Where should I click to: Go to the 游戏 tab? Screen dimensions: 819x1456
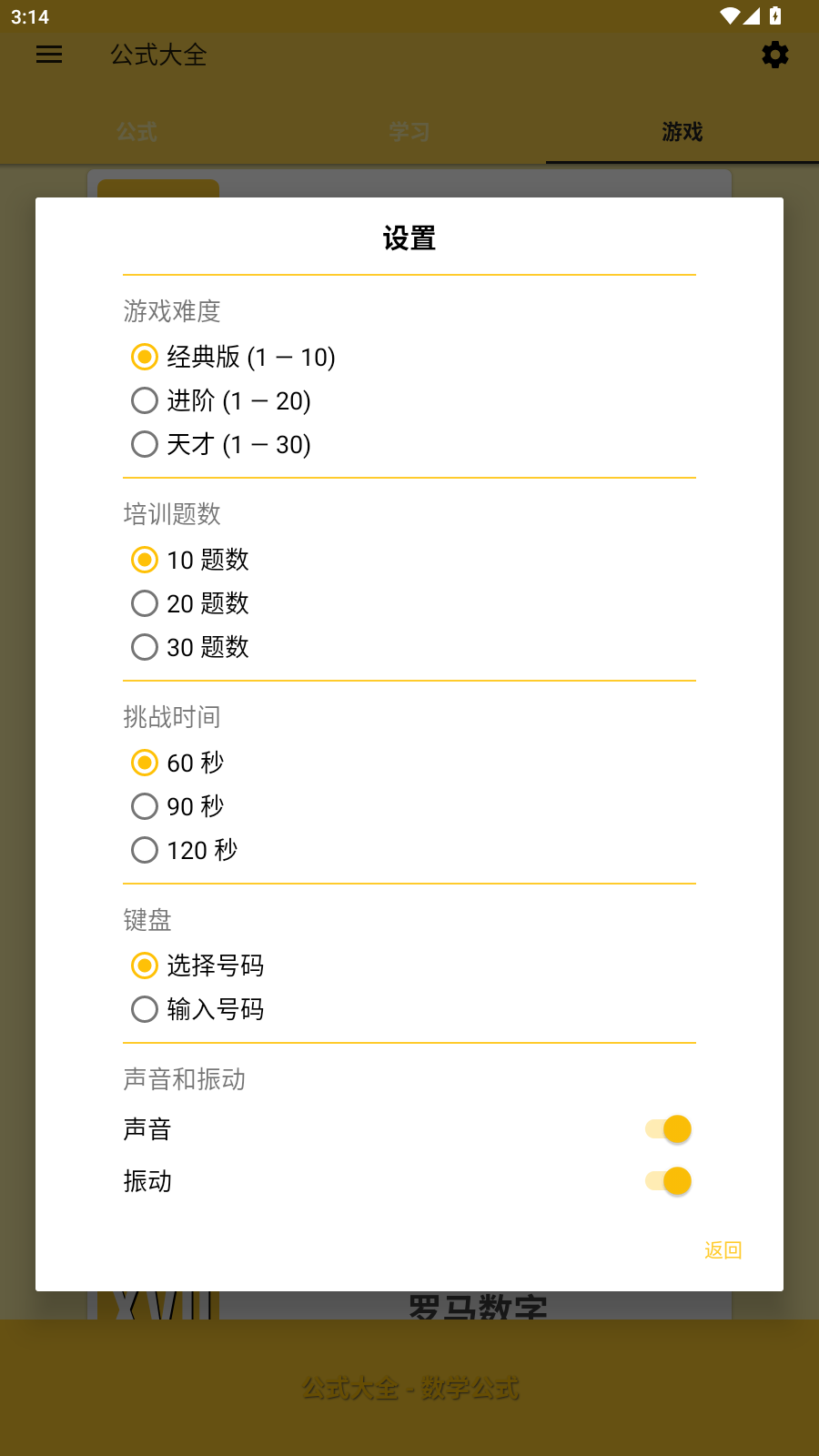(681, 132)
